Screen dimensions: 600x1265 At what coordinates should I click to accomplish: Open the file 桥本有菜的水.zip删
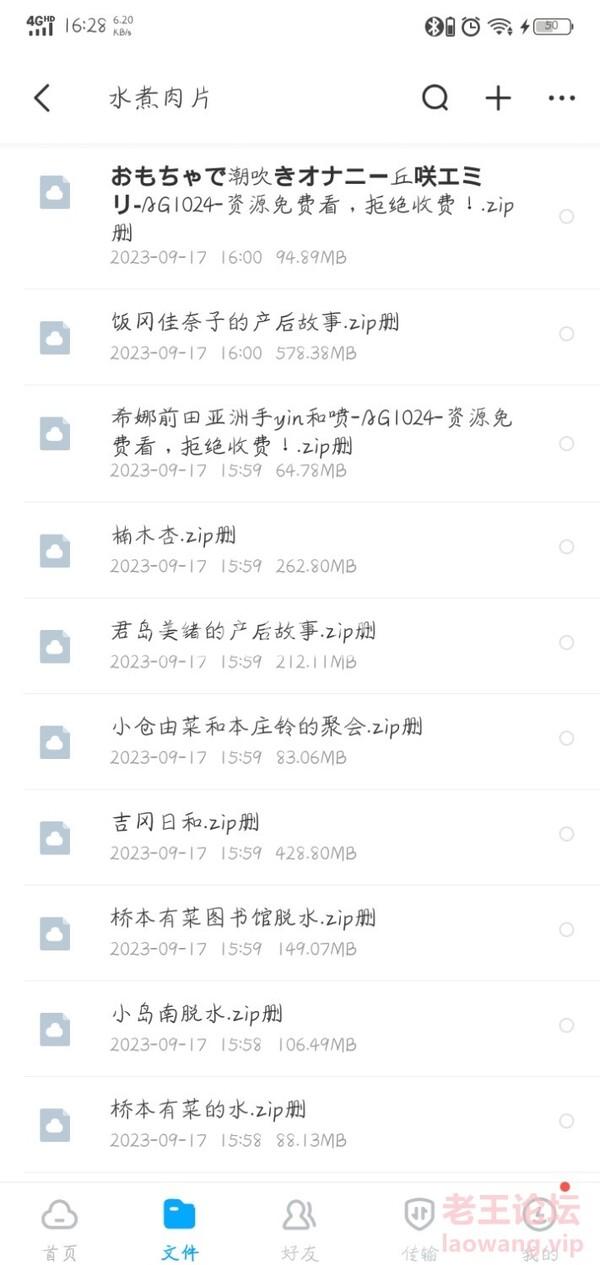208,1110
